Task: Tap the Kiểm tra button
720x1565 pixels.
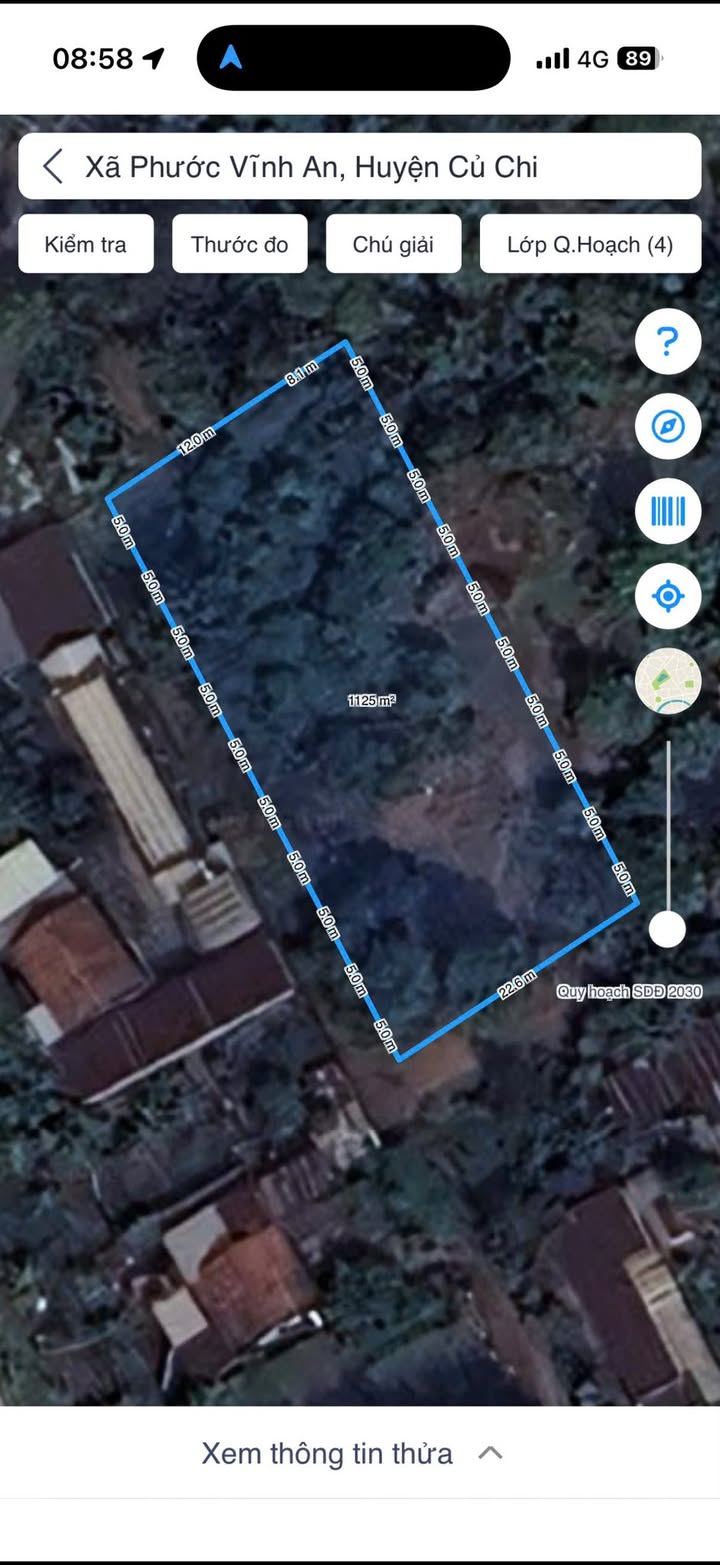Action: click(x=86, y=244)
